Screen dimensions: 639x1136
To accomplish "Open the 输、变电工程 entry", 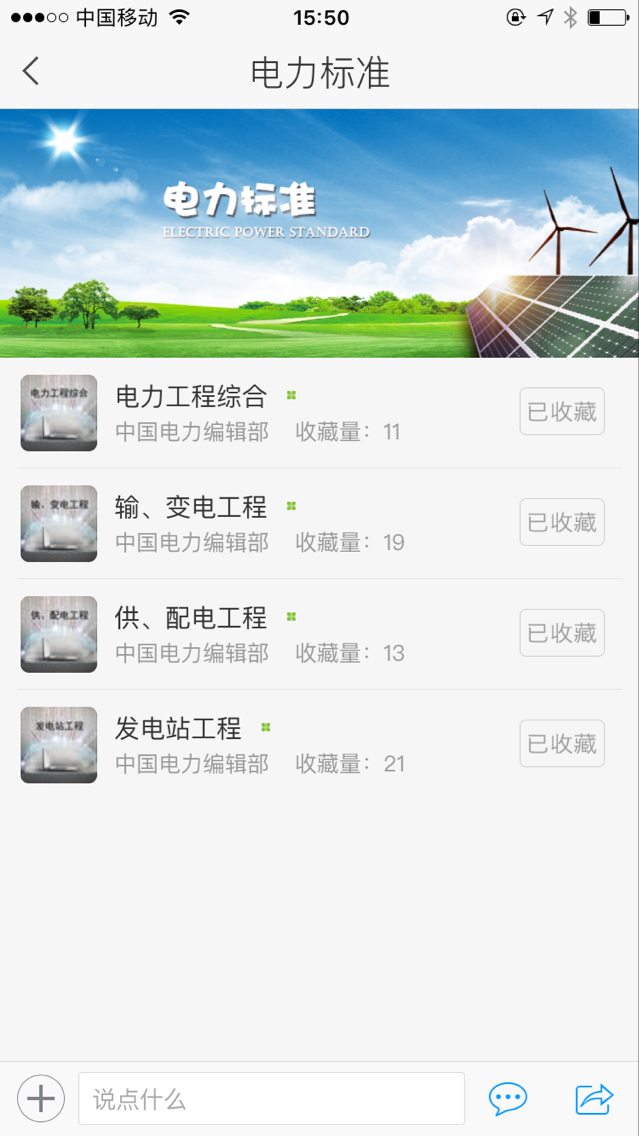I will click(x=192, y=508).
